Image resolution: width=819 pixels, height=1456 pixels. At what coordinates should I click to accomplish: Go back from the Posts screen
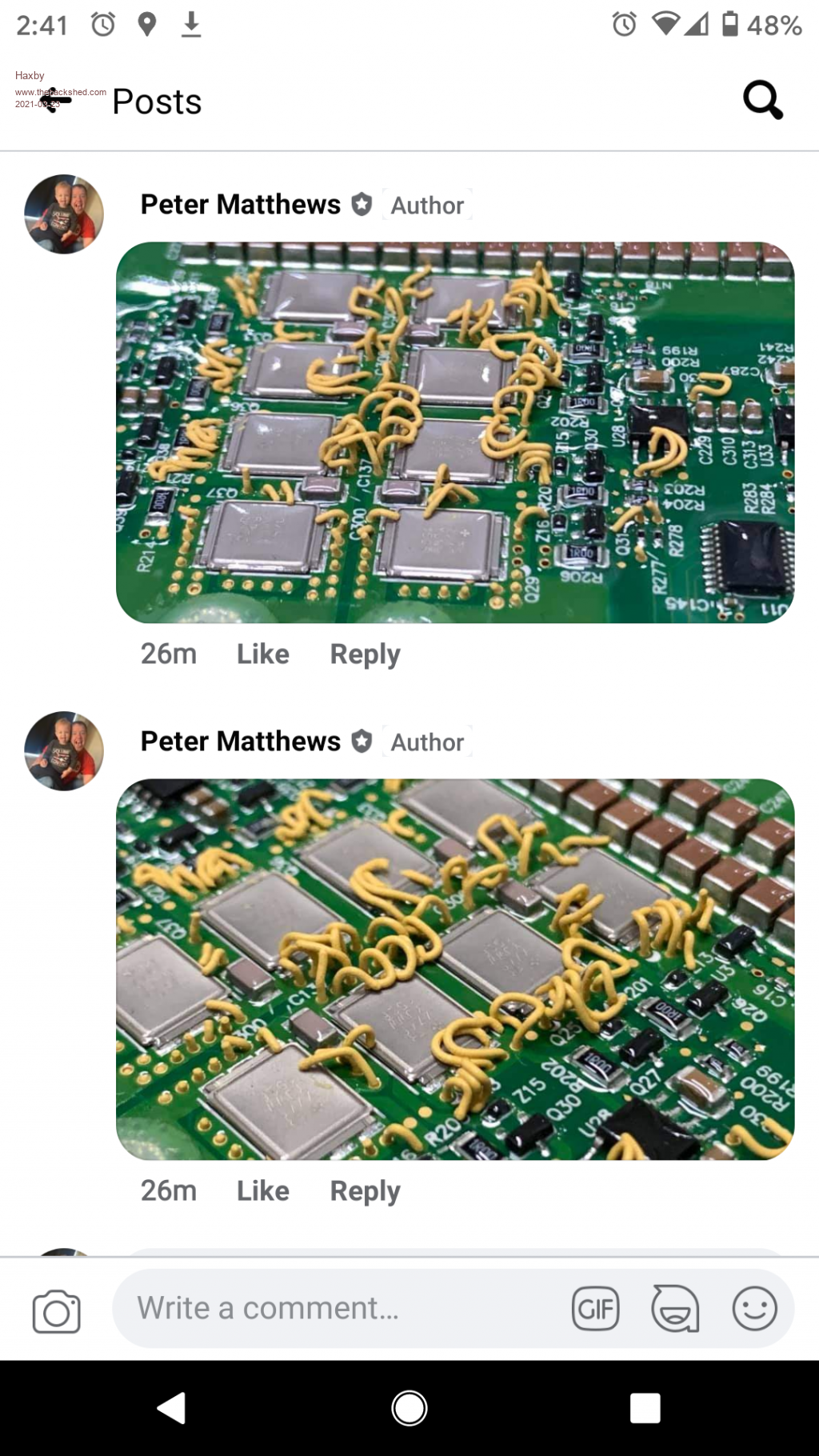pos(54,102)
